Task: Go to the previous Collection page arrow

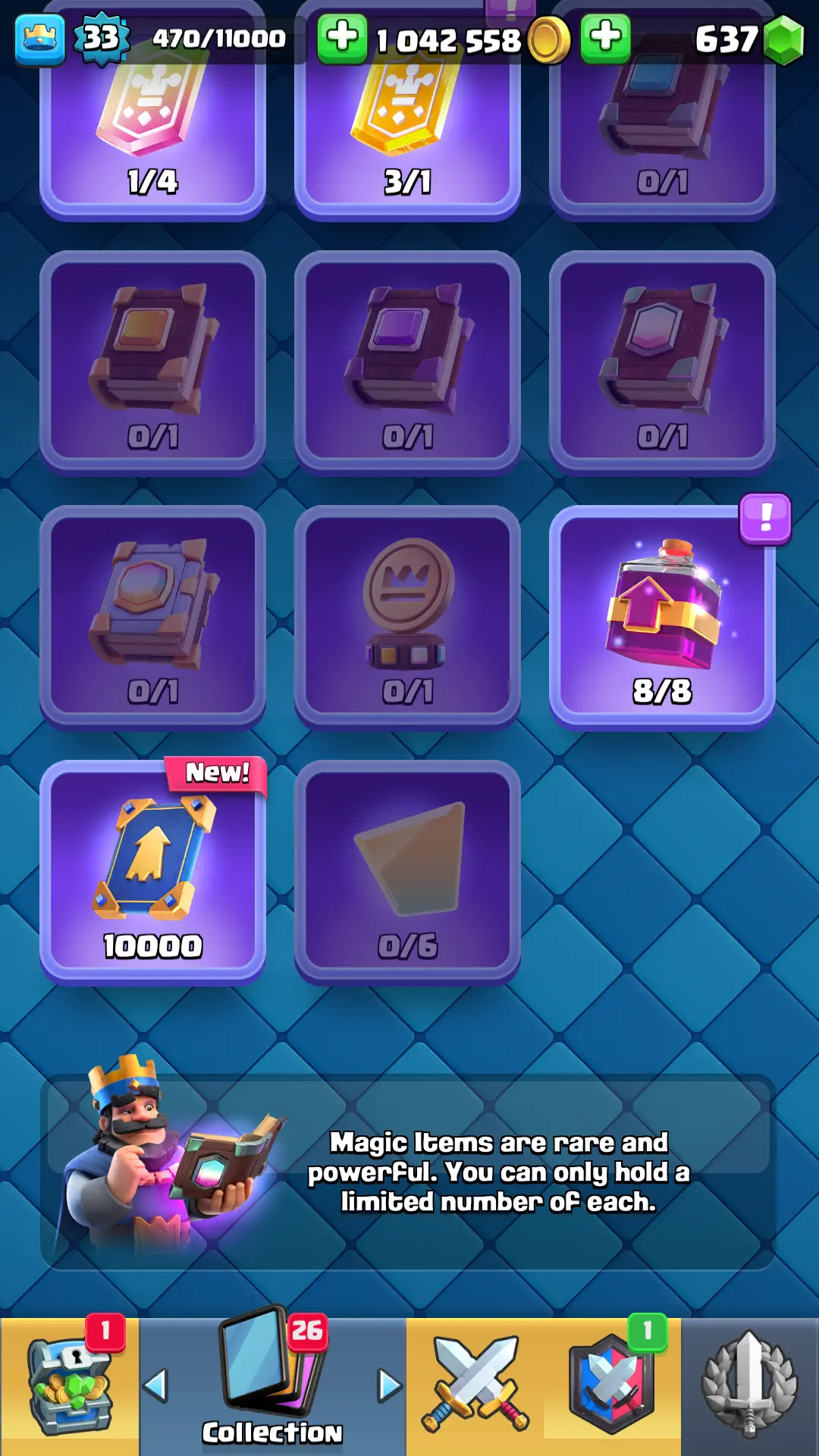Action: (x=155, y=1385)
